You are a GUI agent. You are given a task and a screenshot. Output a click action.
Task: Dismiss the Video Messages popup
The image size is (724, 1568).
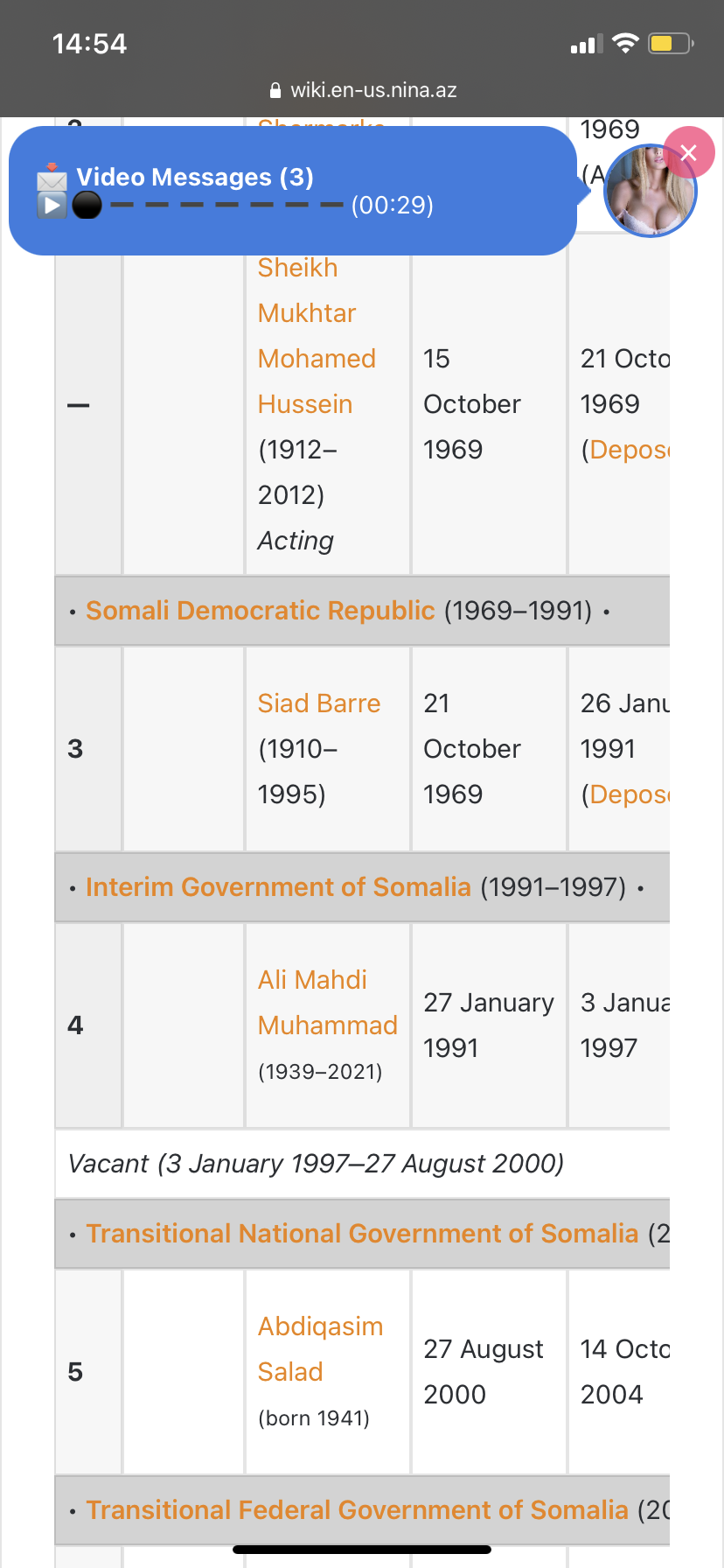click(689, 153)
